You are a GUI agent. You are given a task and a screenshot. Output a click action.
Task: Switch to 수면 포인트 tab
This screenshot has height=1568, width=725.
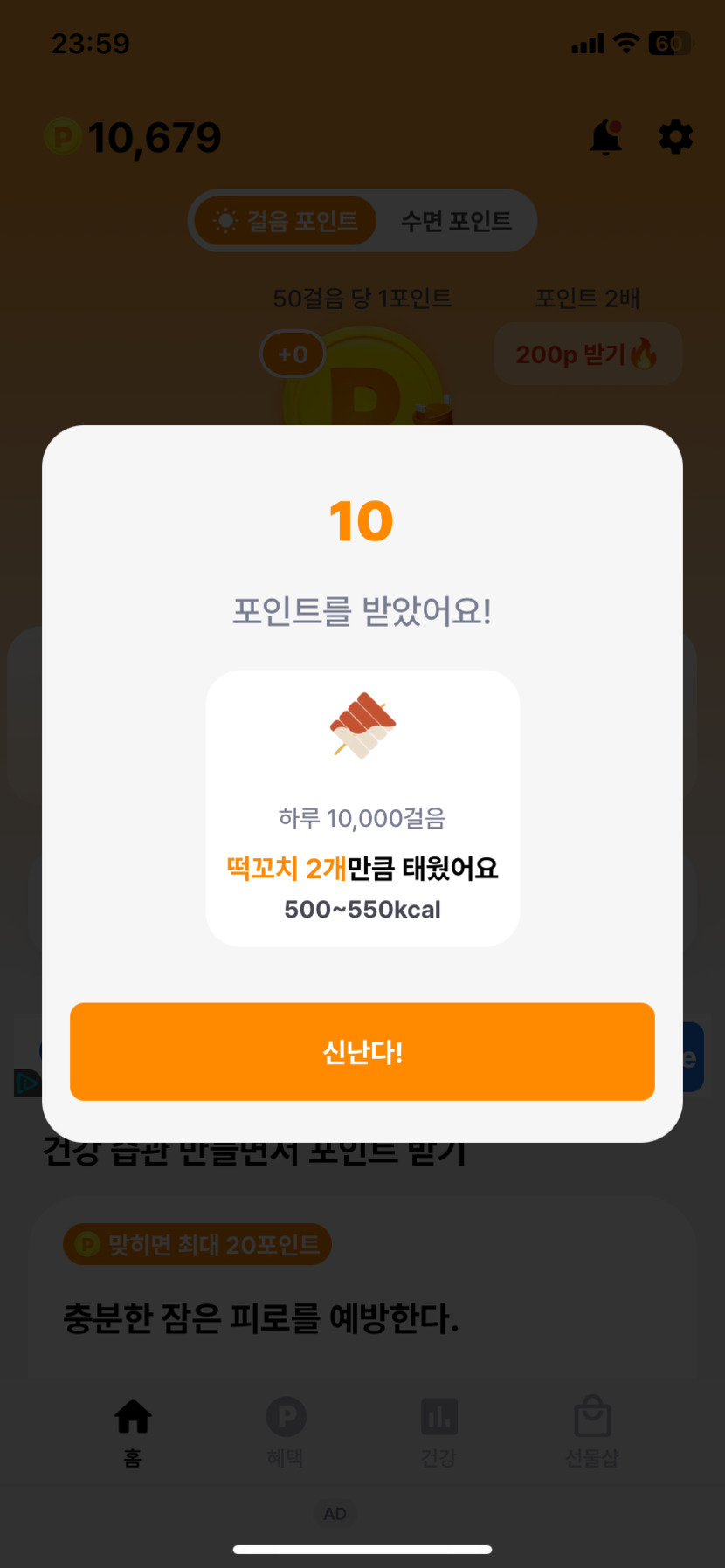(x=455, y=221)
